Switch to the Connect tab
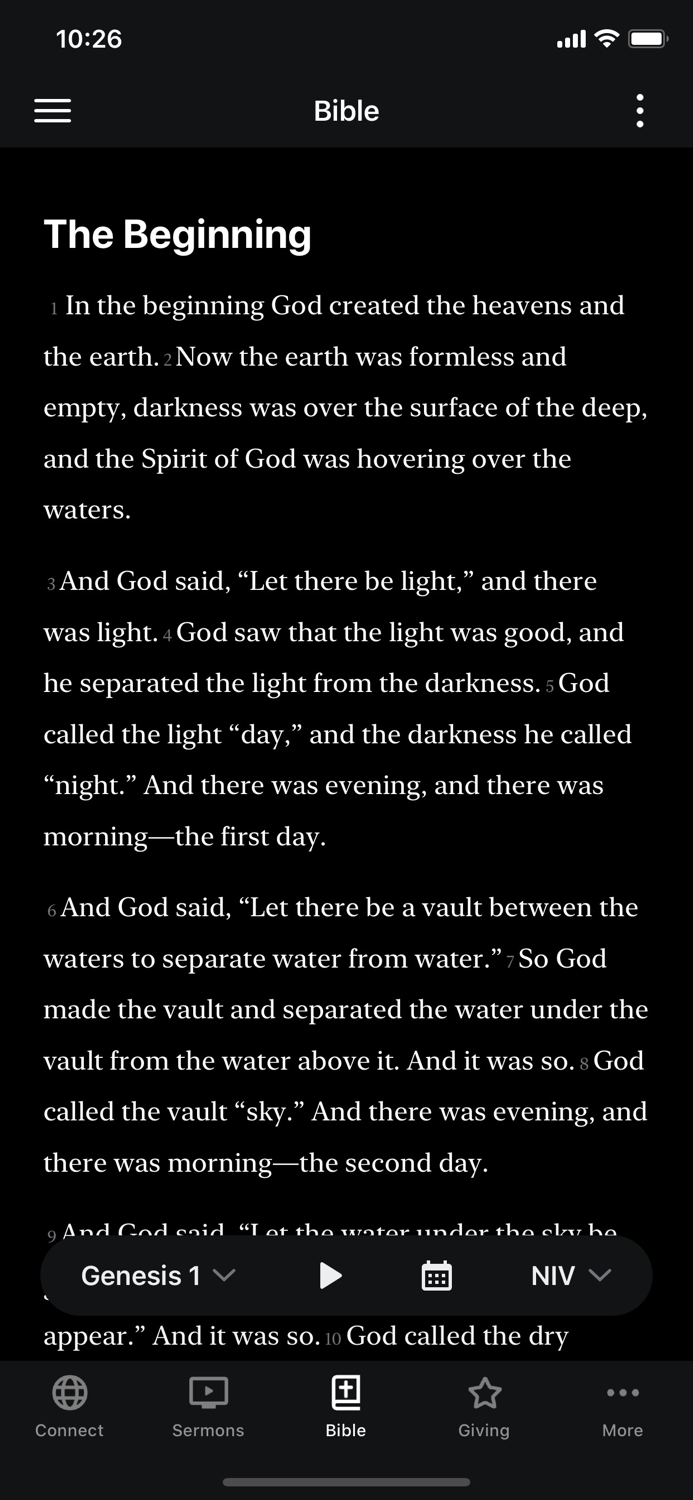 point(69,1407)
